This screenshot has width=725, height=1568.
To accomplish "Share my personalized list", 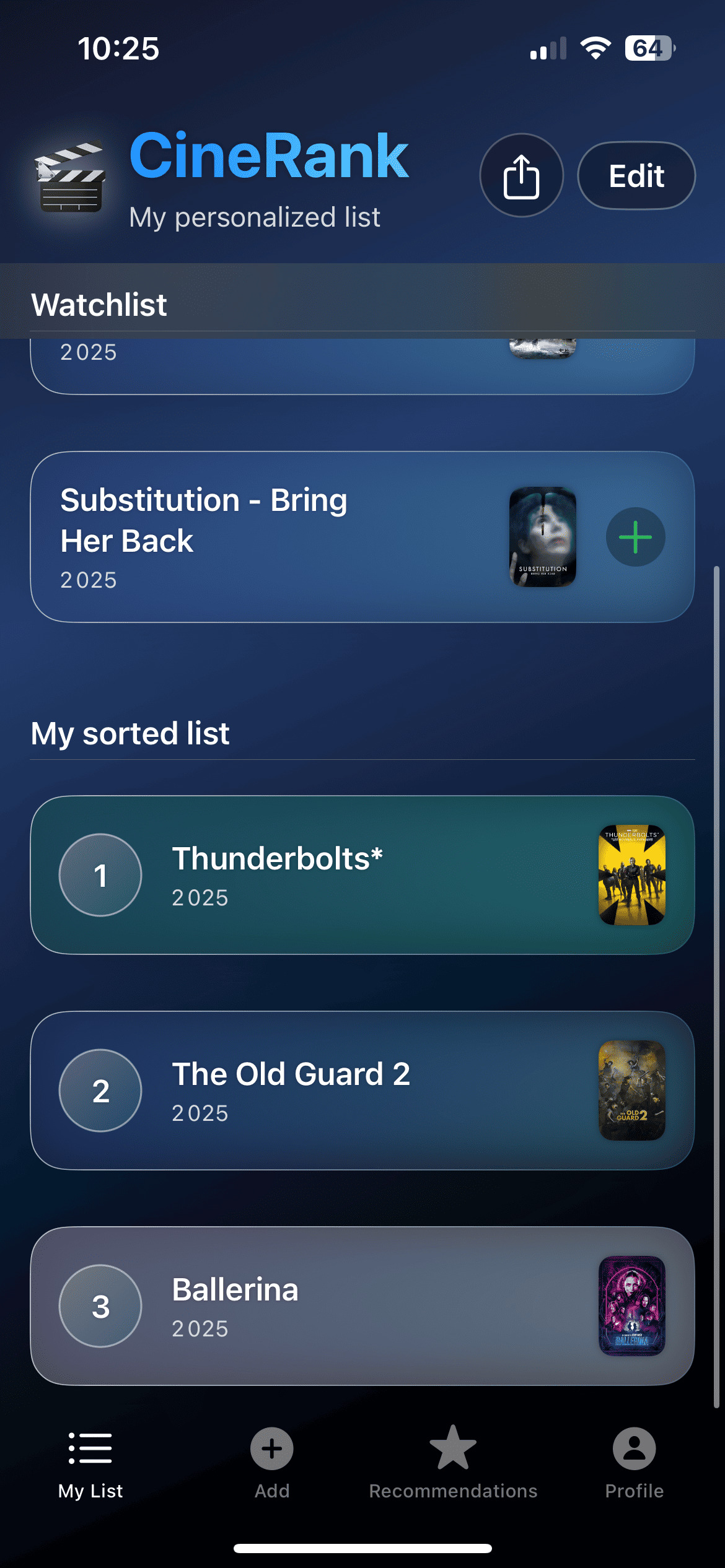I will 521,176.
